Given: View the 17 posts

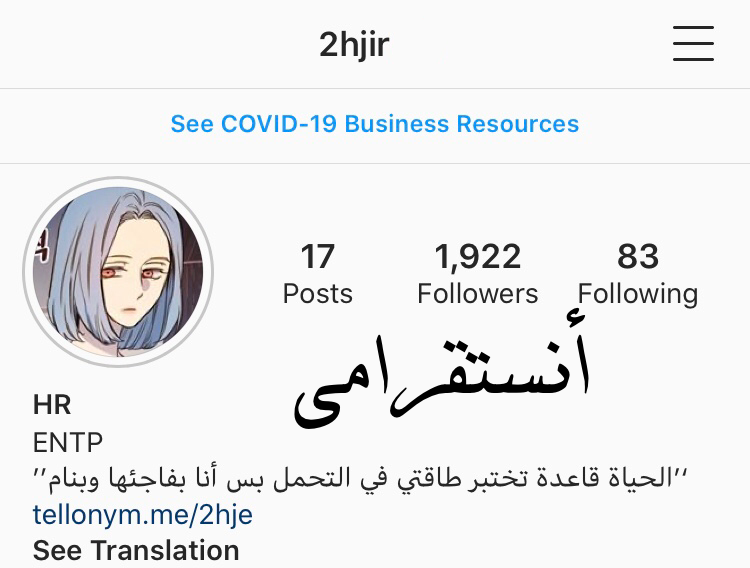Looking at the screenshot, I should point(317,274).
